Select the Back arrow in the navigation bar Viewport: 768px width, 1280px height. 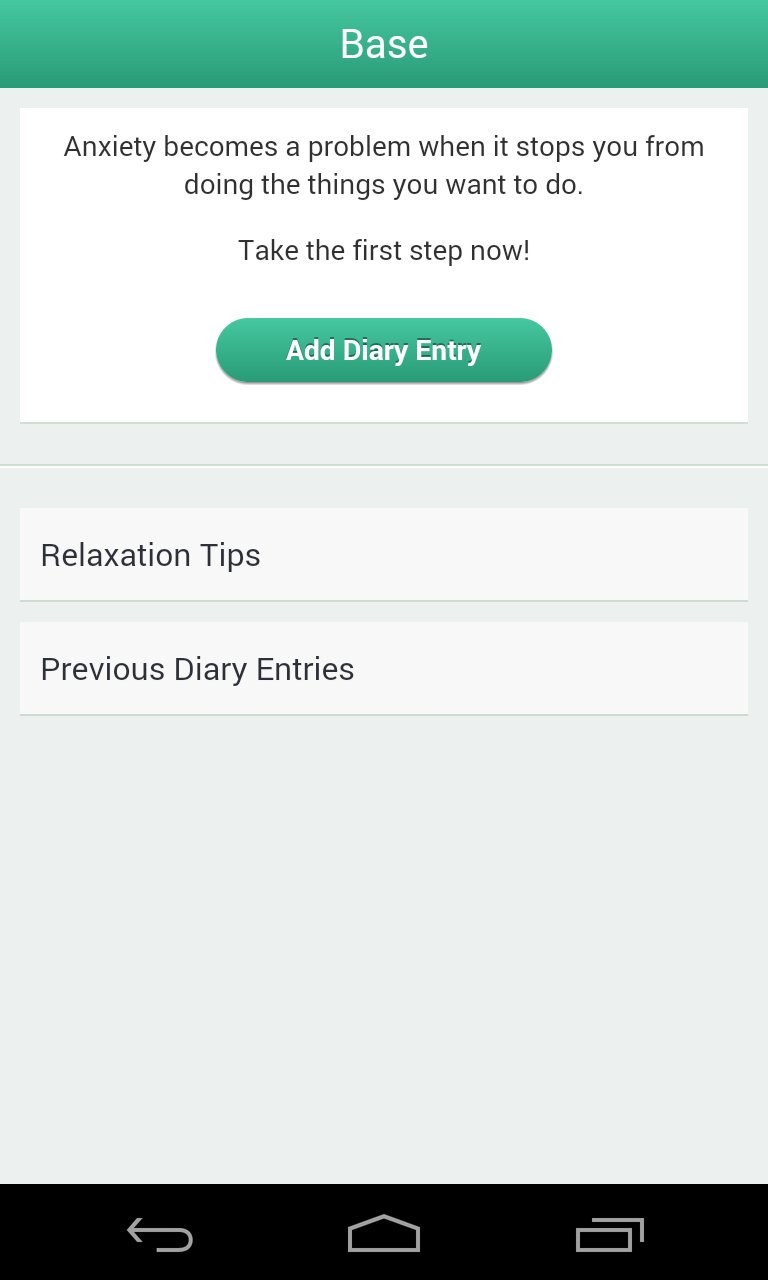coord(160,1235)
